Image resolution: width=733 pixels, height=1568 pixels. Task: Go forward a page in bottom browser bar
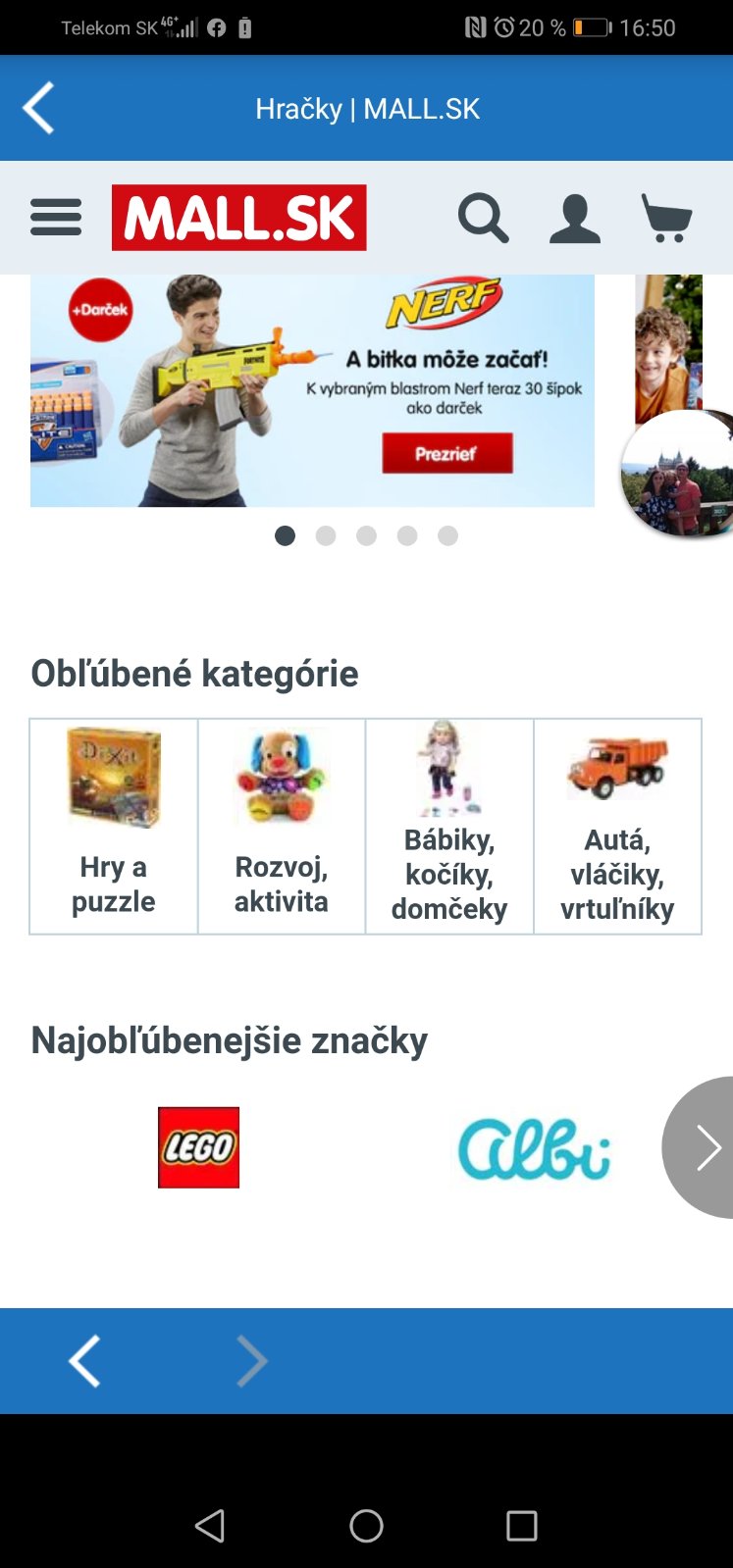pyautogui.click(x=251, y=1361)
